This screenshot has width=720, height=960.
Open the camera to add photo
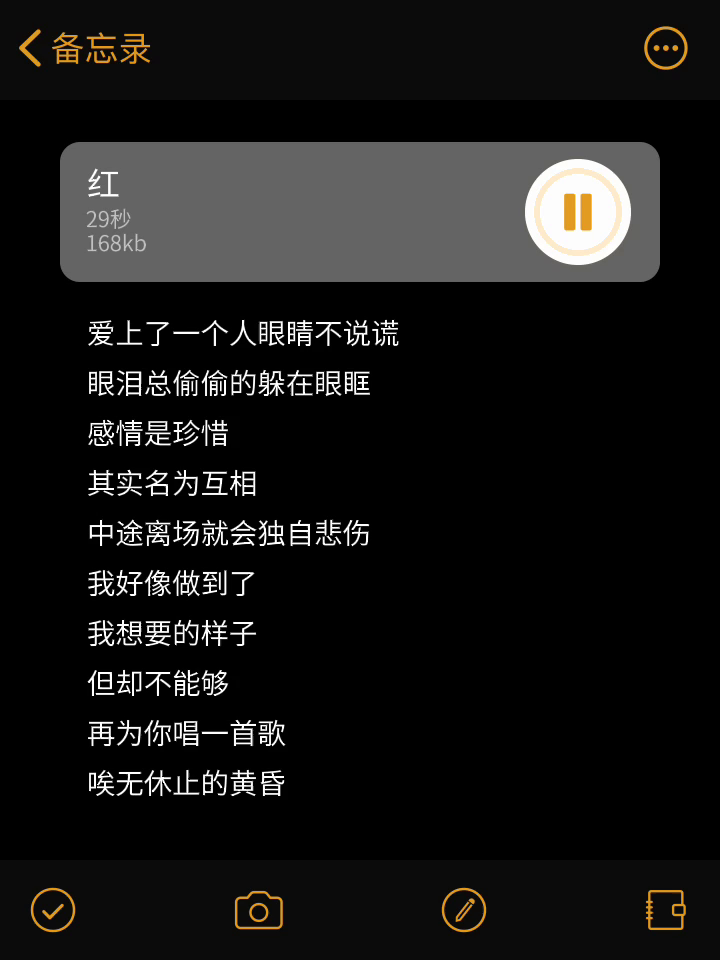tap(259, 910)
